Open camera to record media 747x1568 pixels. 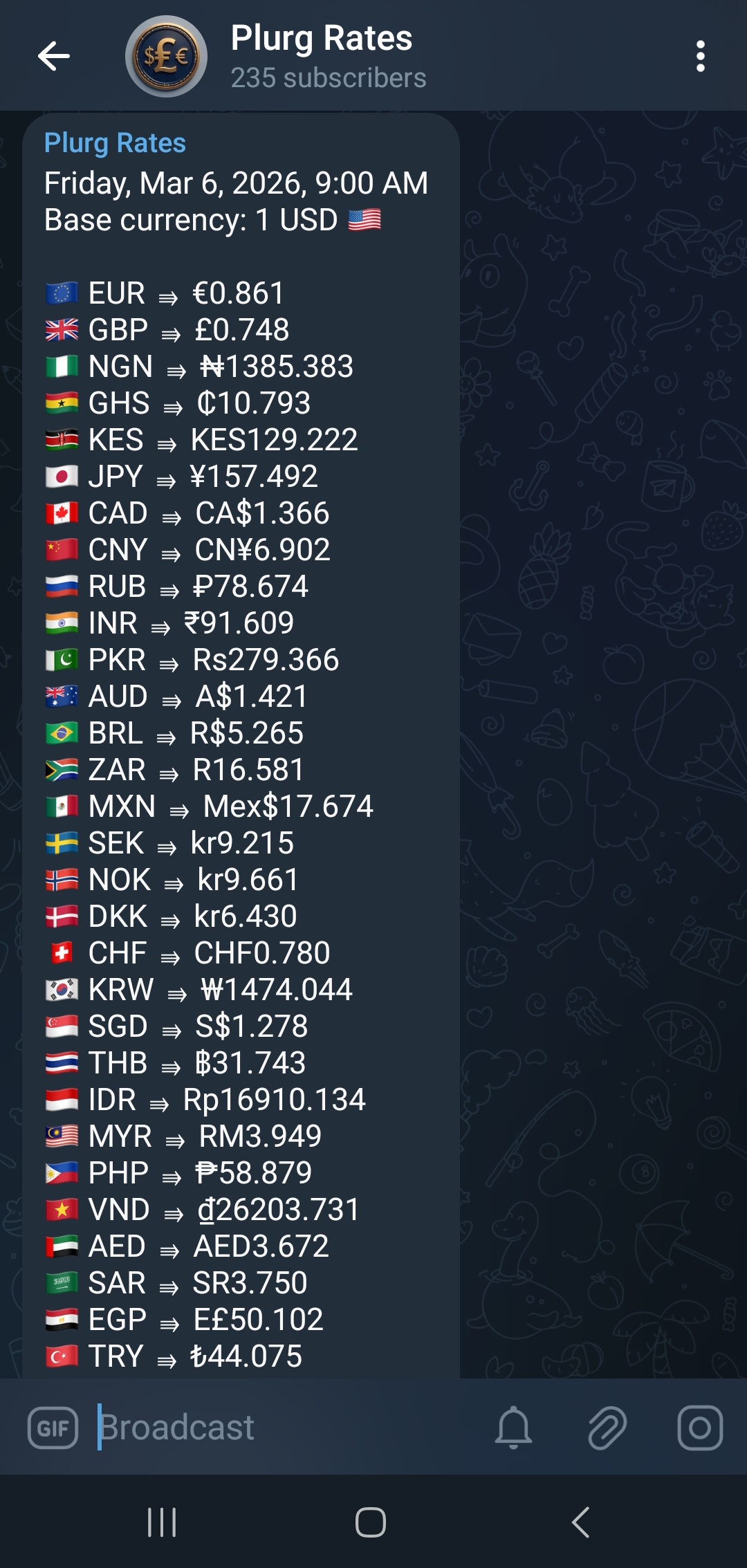coord(699,1428)
